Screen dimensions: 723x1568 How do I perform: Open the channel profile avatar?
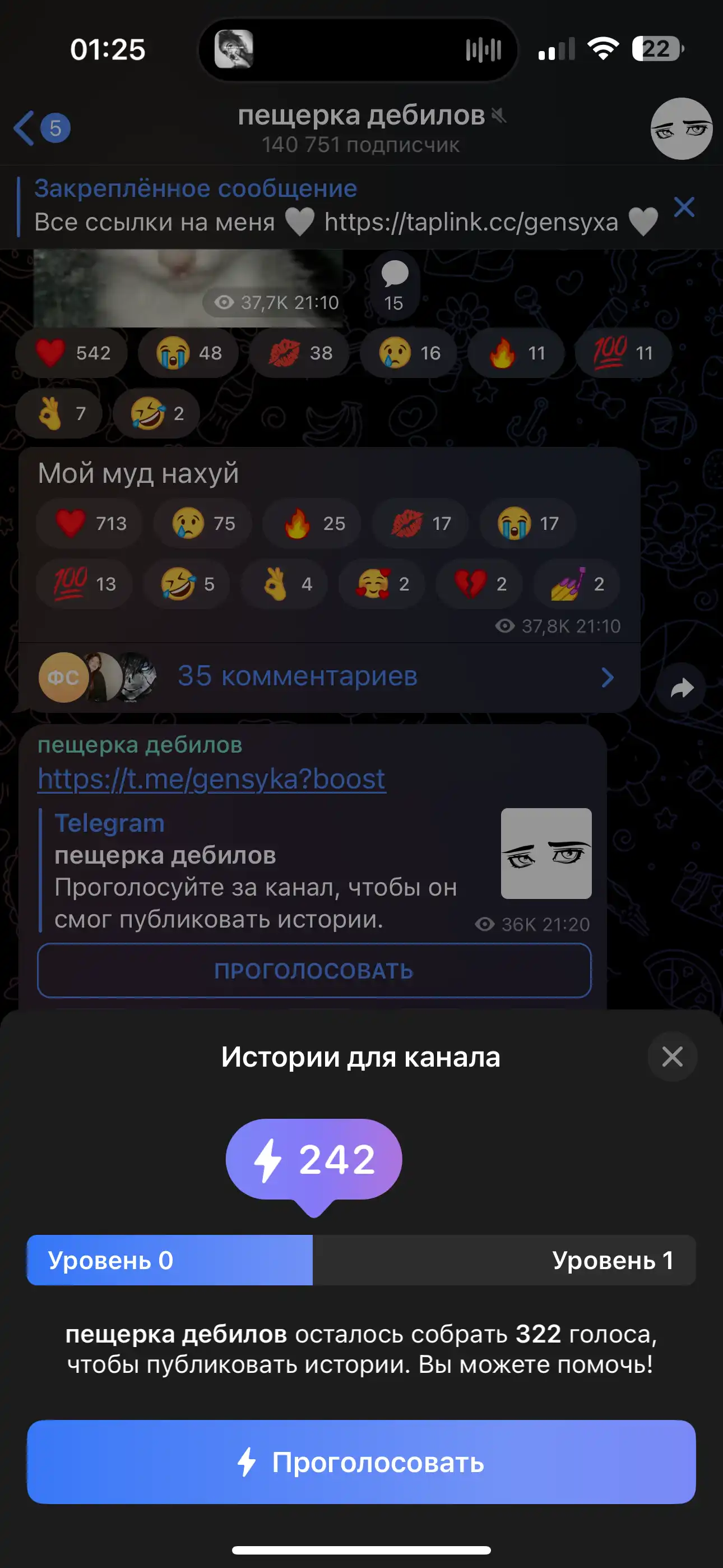click(x=681, y=128)
